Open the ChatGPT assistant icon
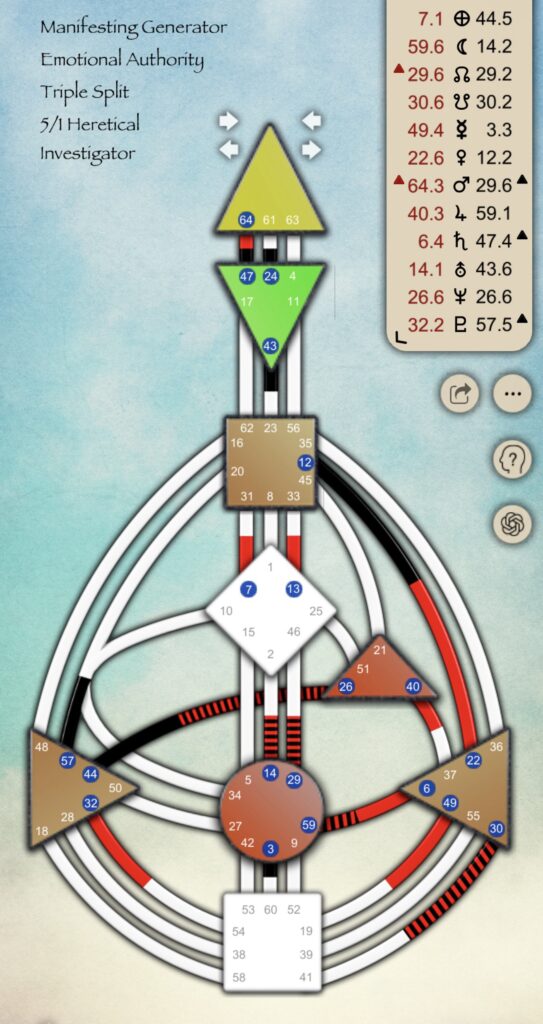Viewport: 543px width, 1024px height. click(x=513, y=523)
